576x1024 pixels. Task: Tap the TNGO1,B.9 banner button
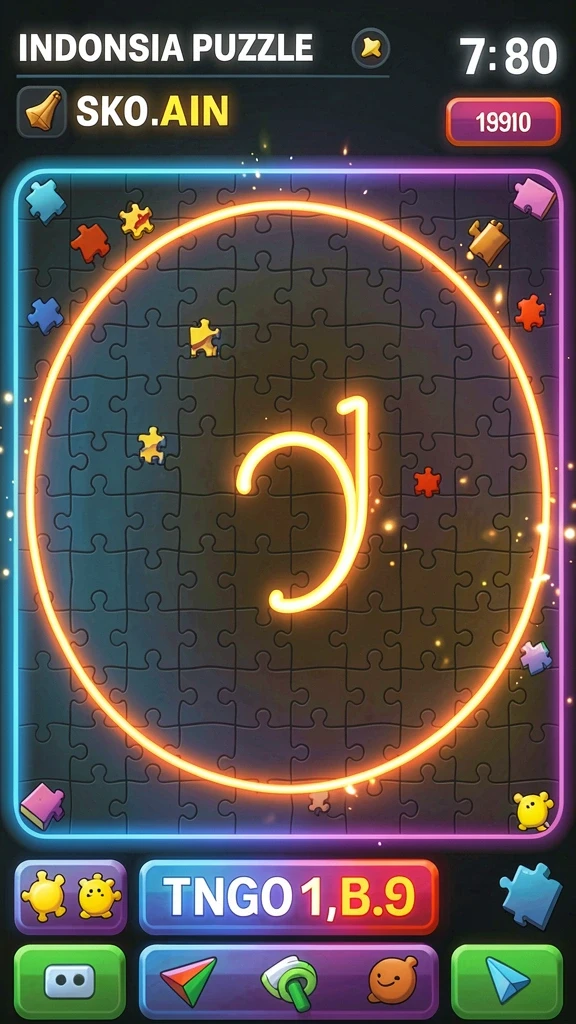click(x=289, y=897)
